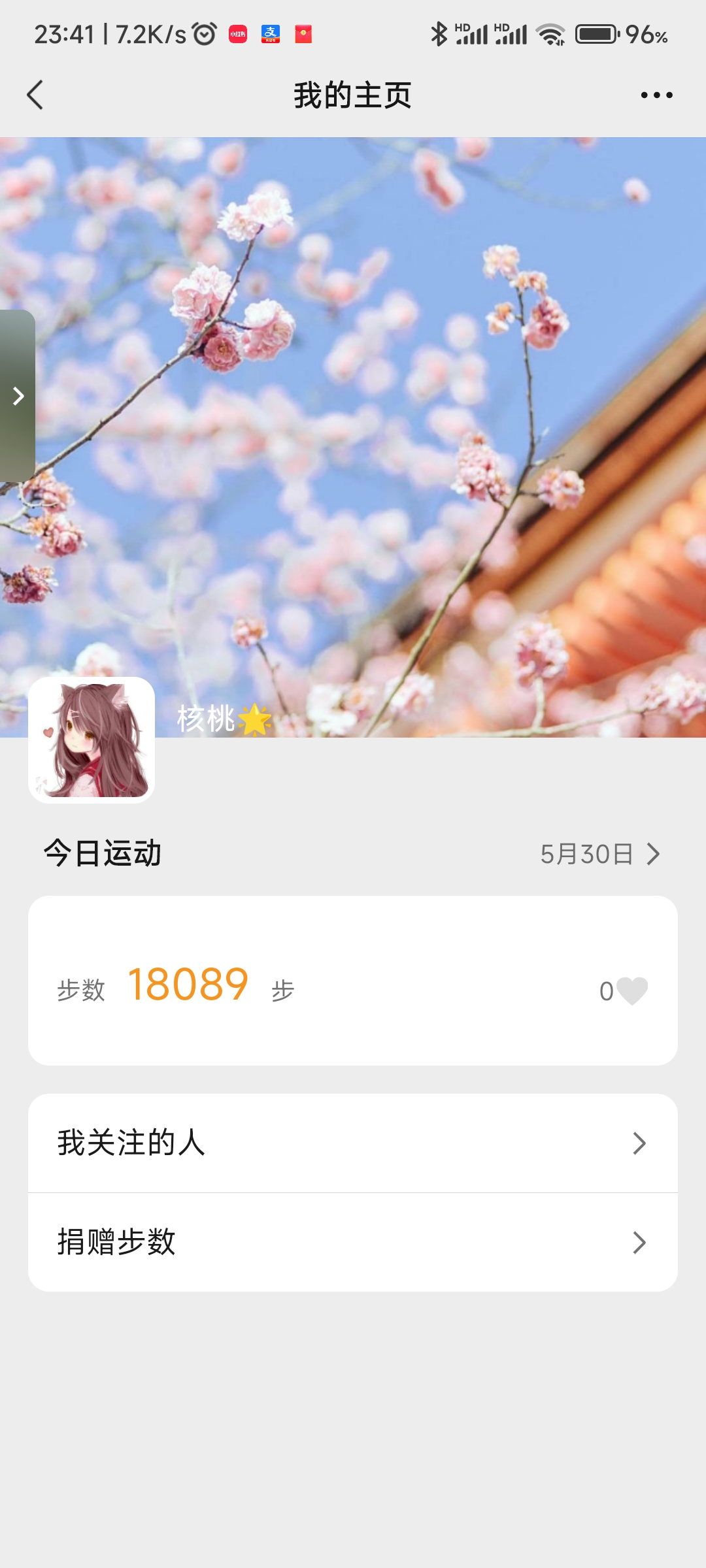Screen dimensions: 706x1568
Task: Go back from 我的主页
Action: click(x=35, y=95)
